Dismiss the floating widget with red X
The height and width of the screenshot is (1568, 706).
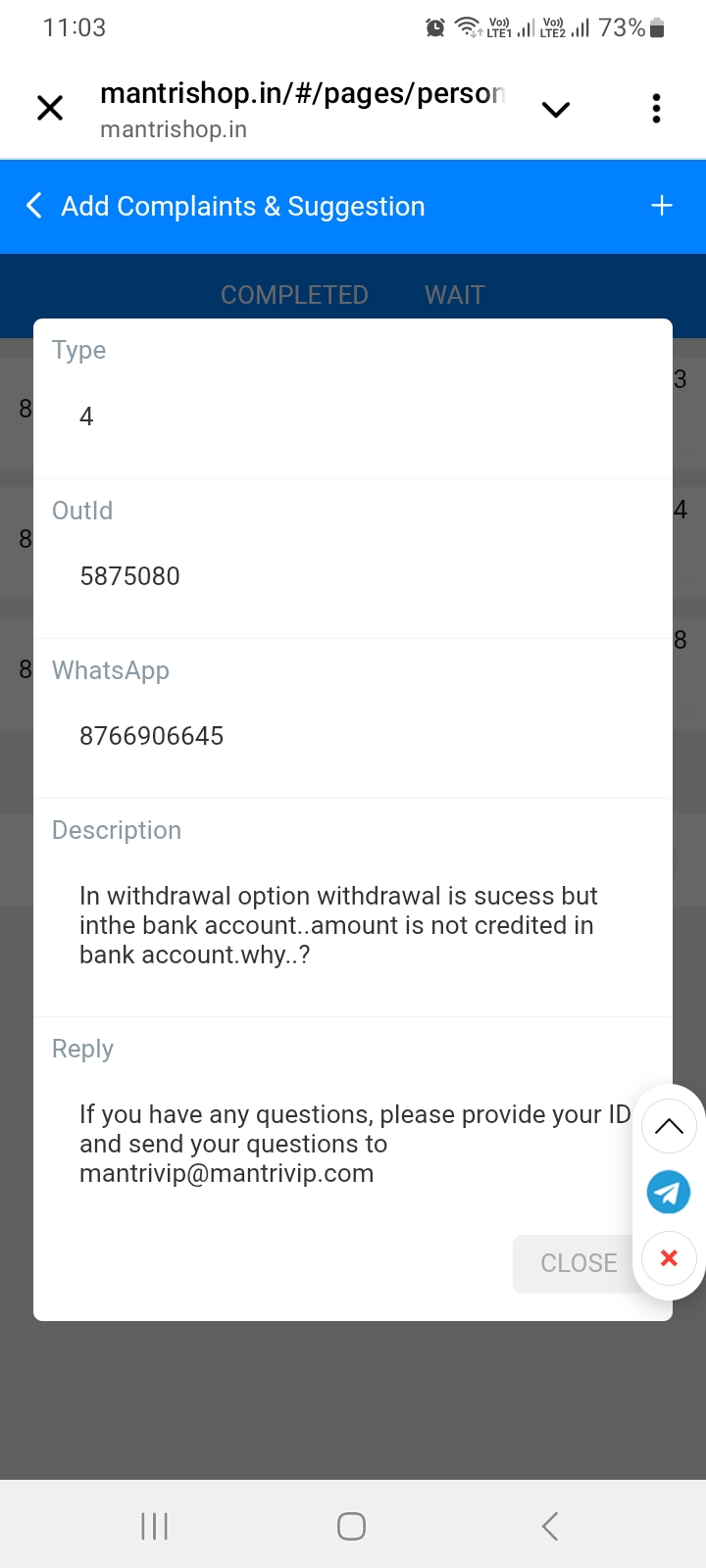tap(669, 1258)
